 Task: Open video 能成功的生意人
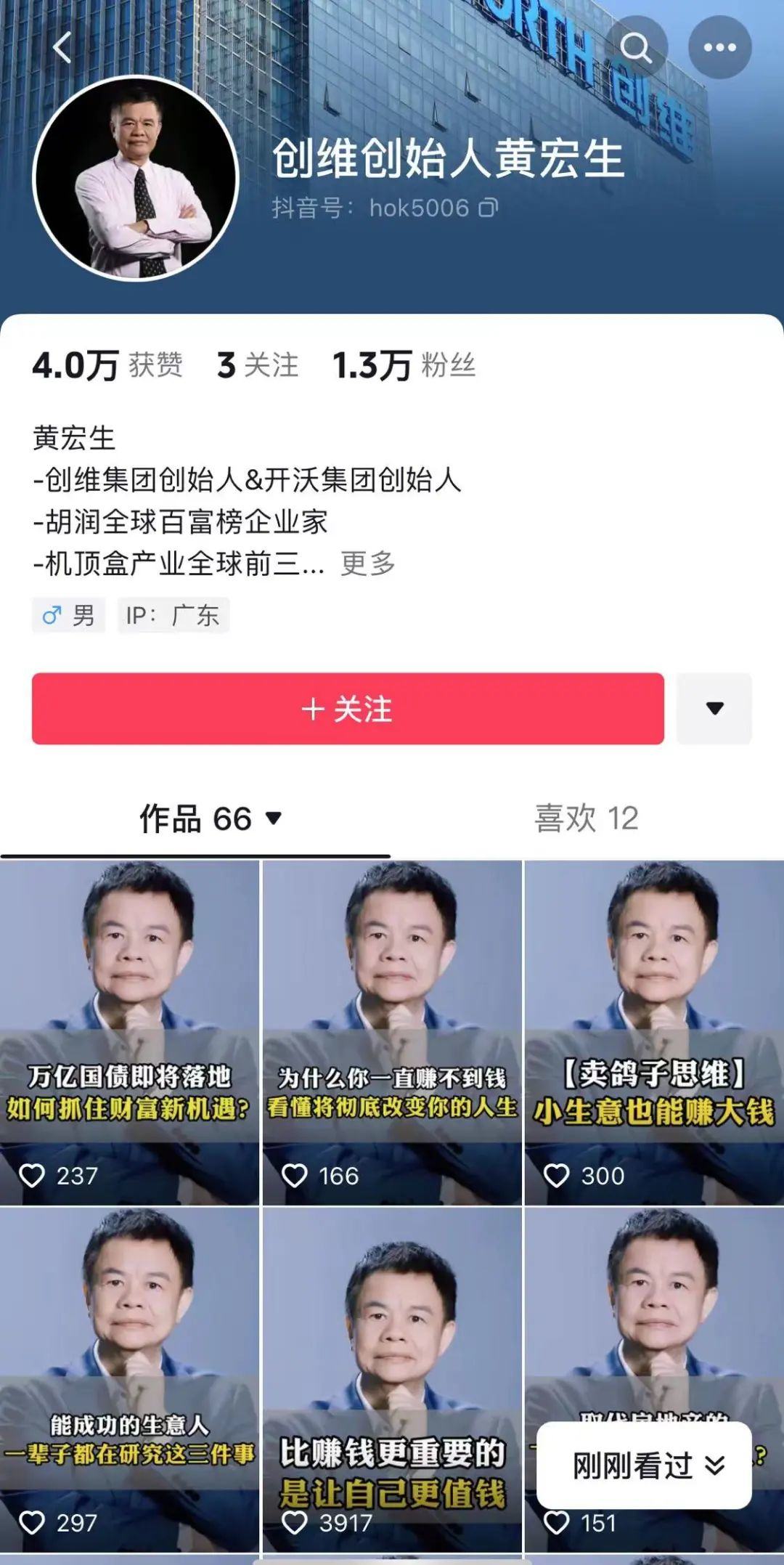point(129,1380)
